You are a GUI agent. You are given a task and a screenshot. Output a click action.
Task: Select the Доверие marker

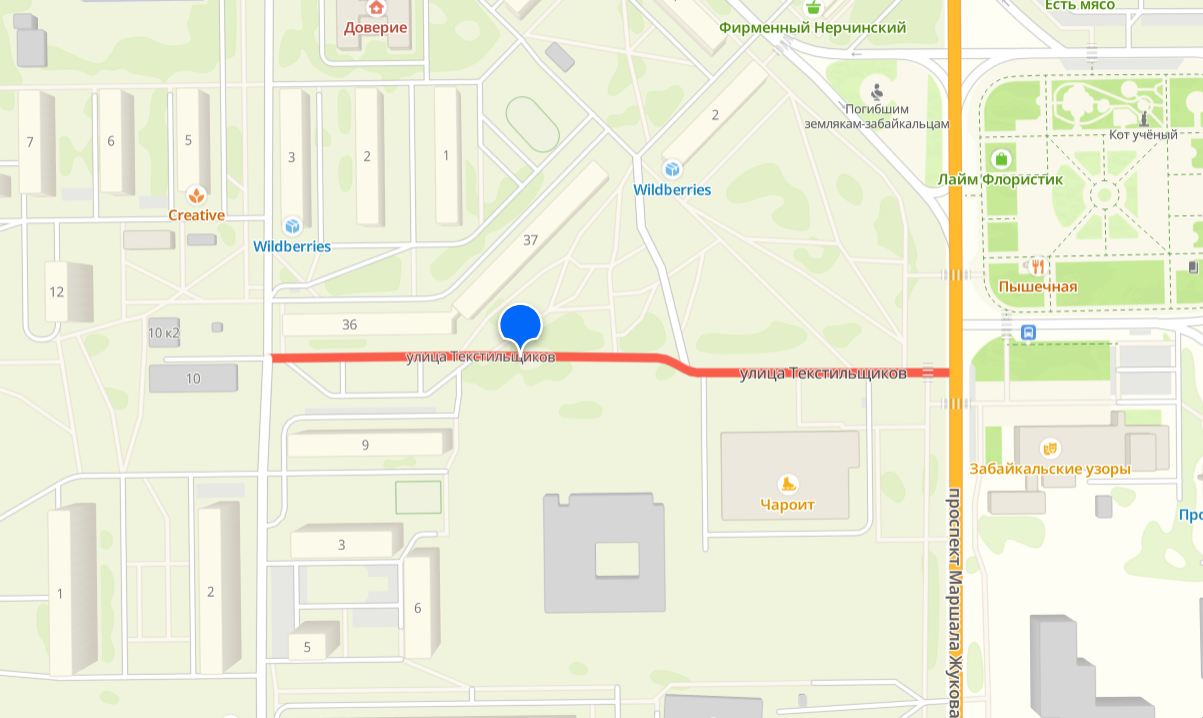[376, 8]
